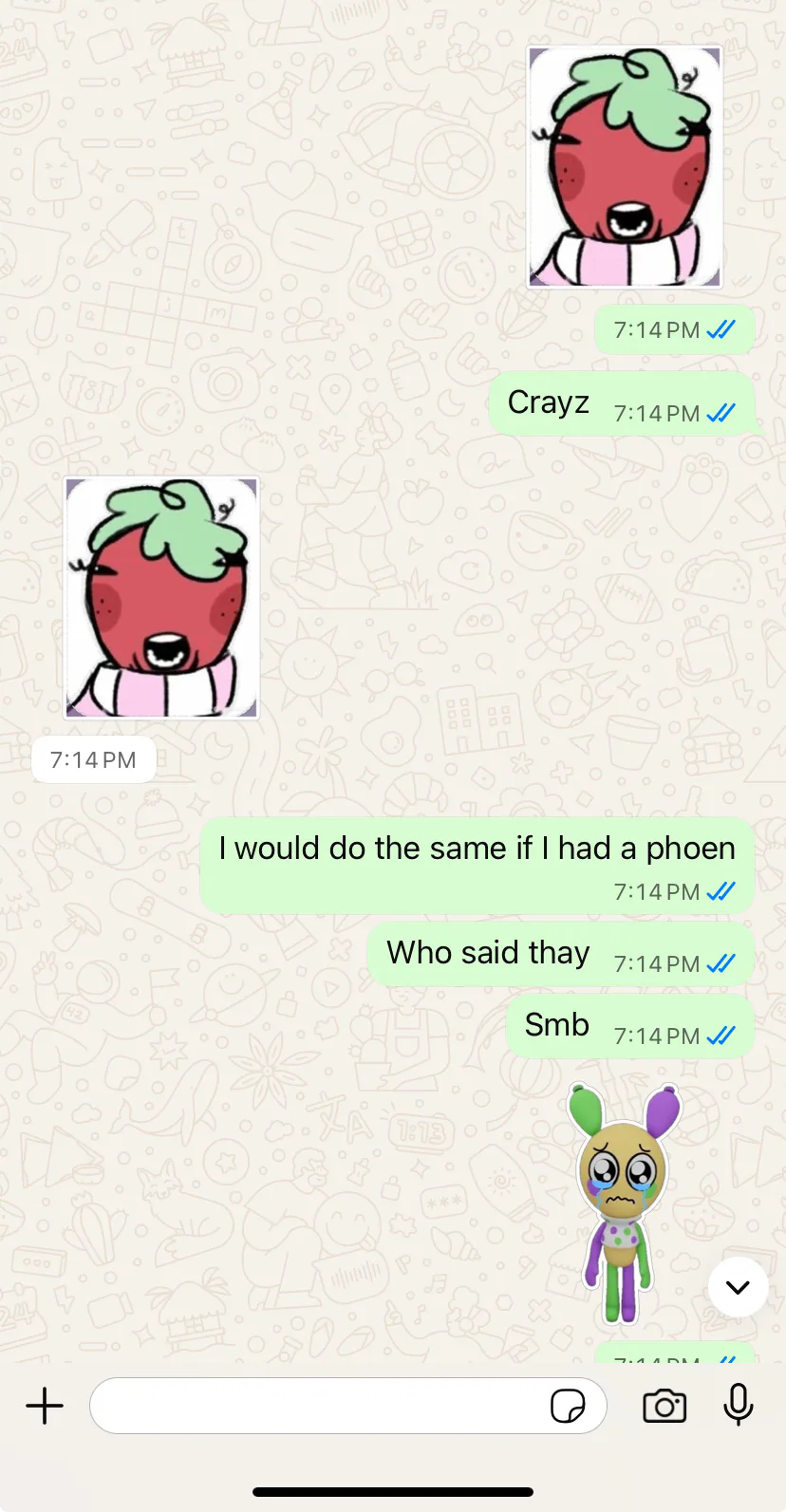
Task: Open the attachment plus menu
Action: (x=45, y=1406)
